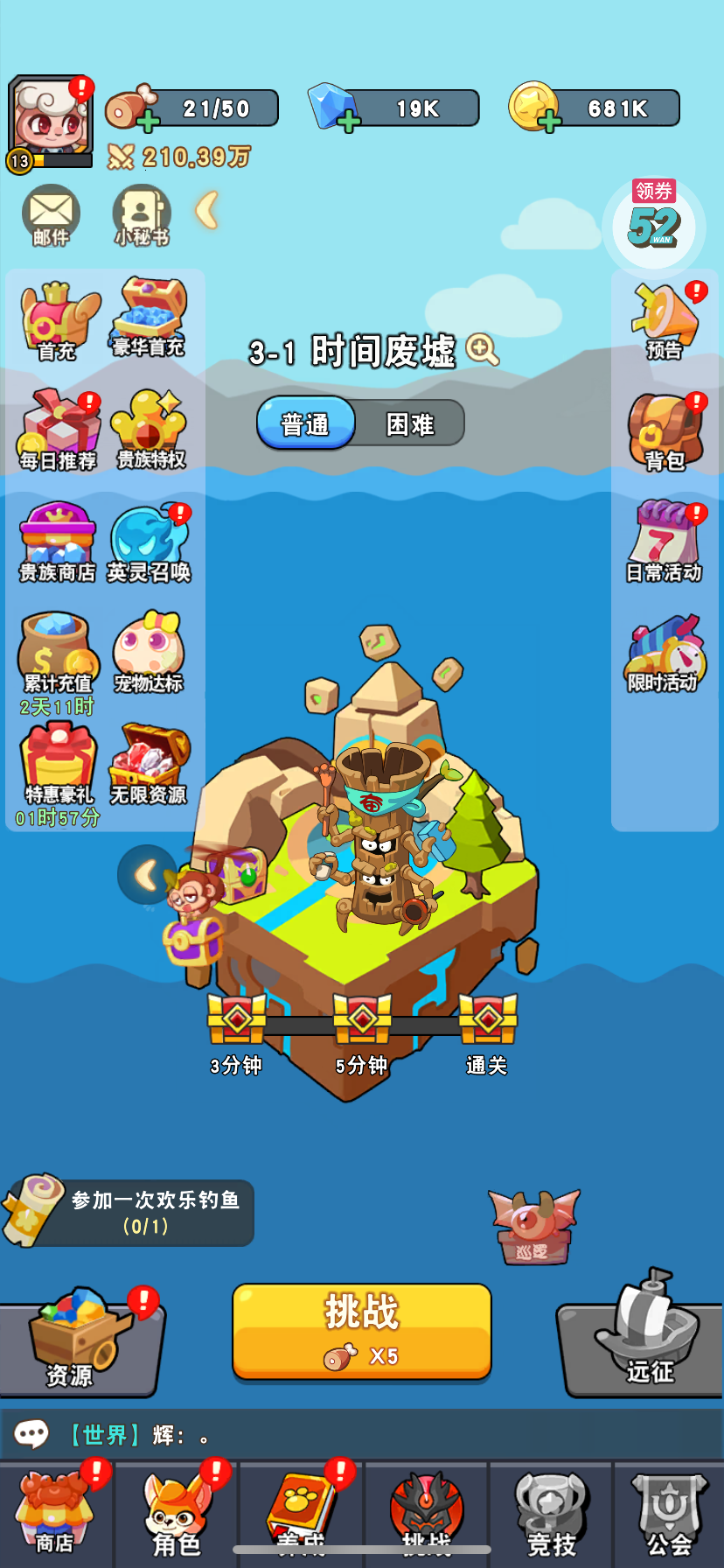Open the 远征 expedition

[x=648, y=1333]
